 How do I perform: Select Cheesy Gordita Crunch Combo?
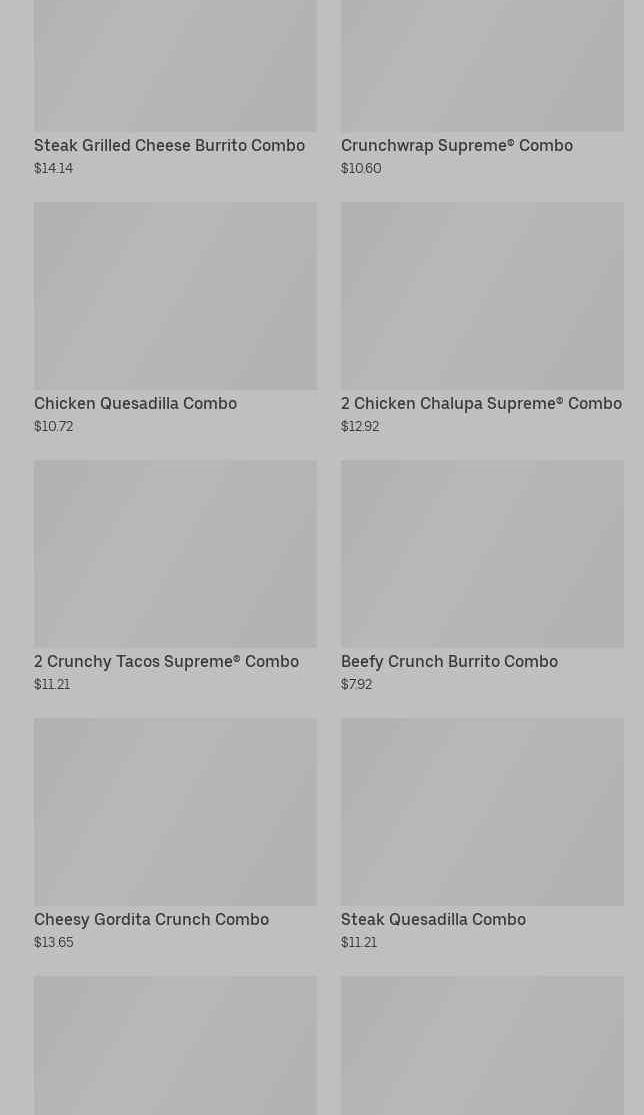[175, 835]
